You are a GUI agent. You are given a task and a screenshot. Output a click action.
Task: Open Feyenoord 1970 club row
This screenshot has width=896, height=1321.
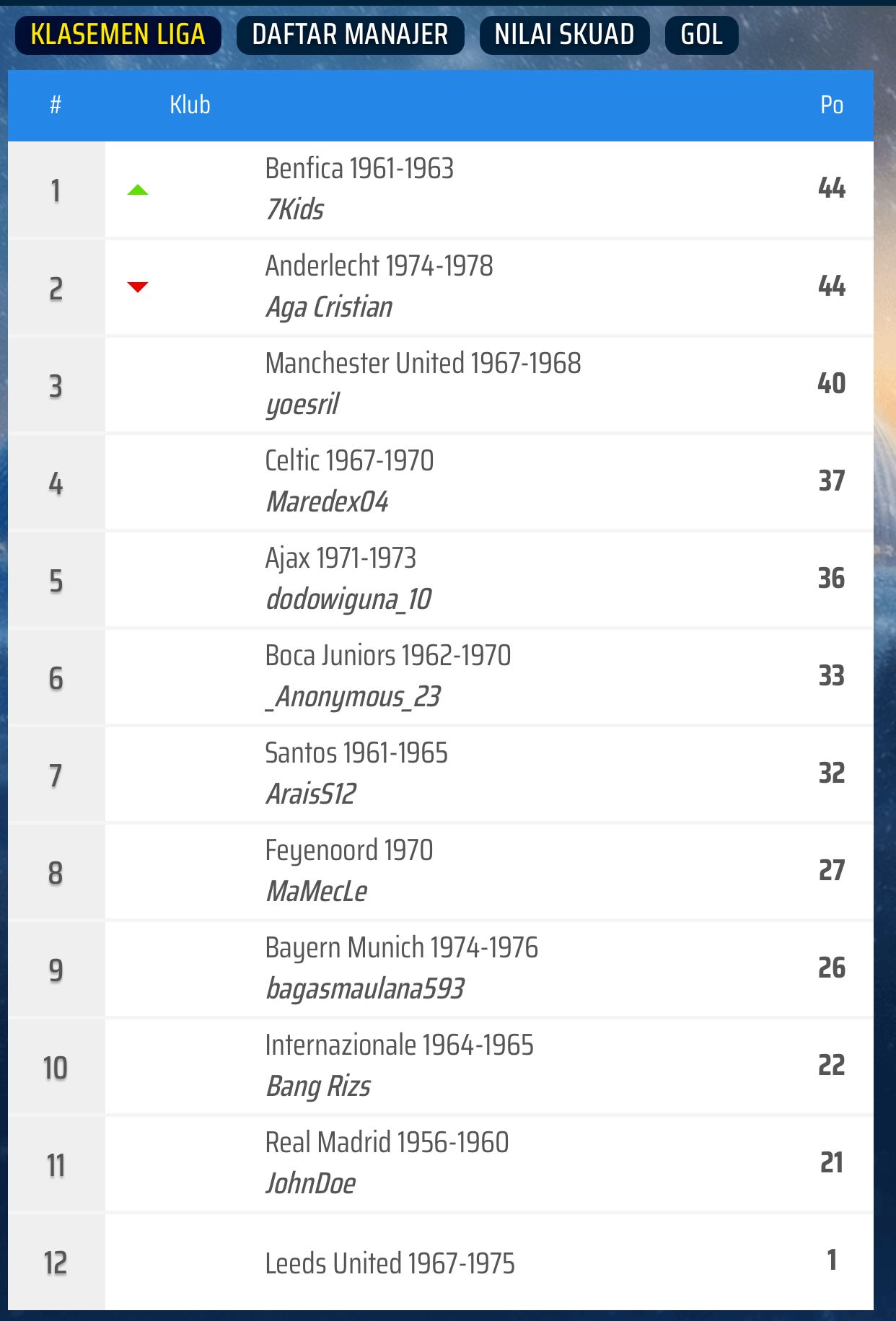coord(348,851)
